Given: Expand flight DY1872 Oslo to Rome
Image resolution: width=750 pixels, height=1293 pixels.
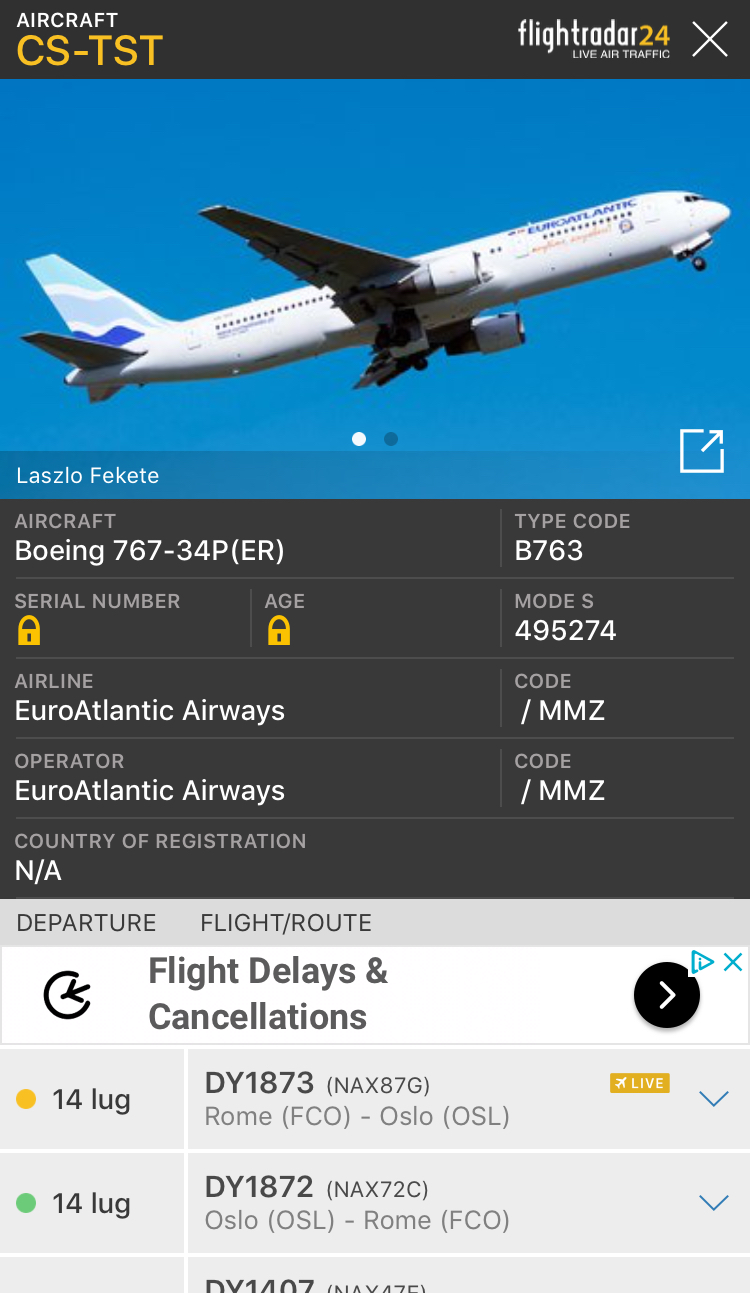Looking at the screenshot, I should 713,1203.
